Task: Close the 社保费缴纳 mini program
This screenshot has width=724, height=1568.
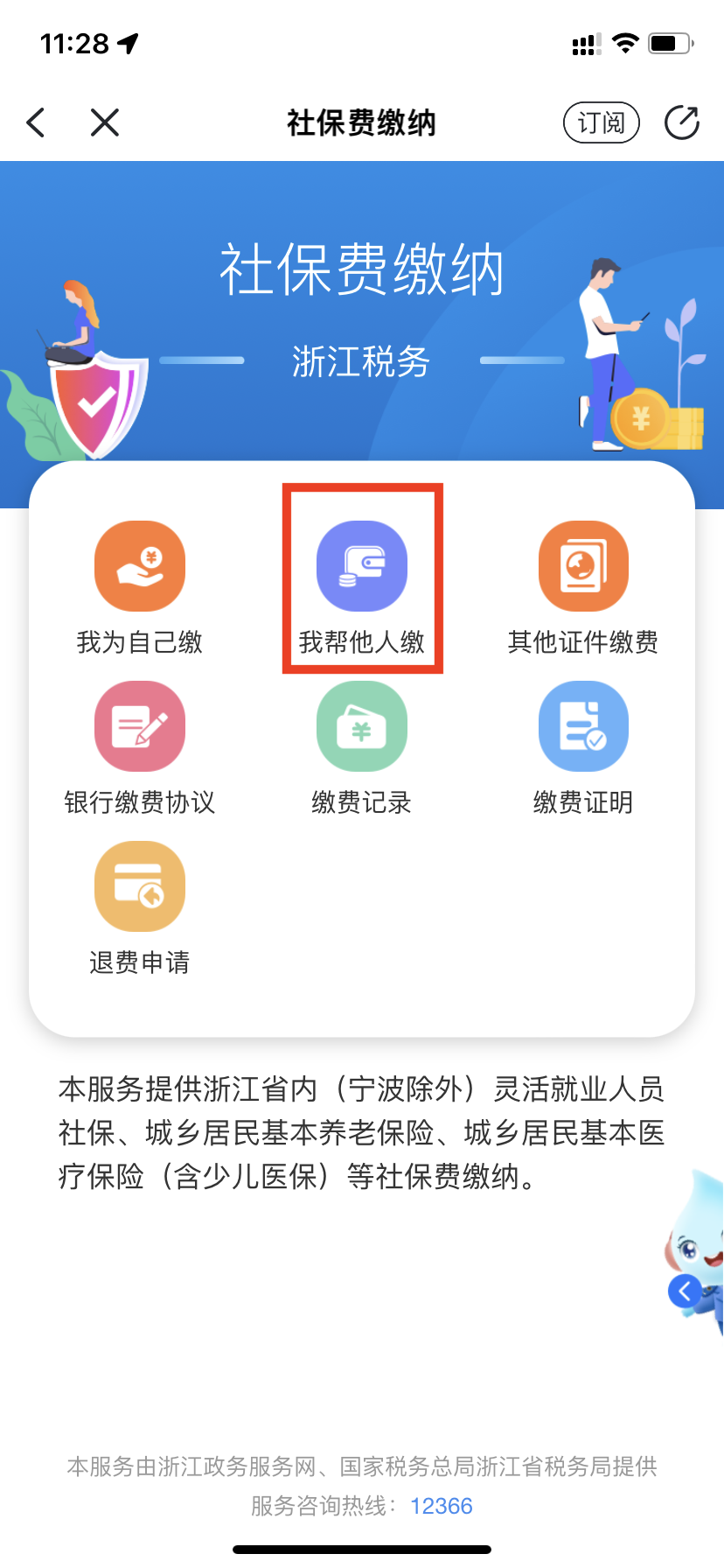Action: coord(105,122)
